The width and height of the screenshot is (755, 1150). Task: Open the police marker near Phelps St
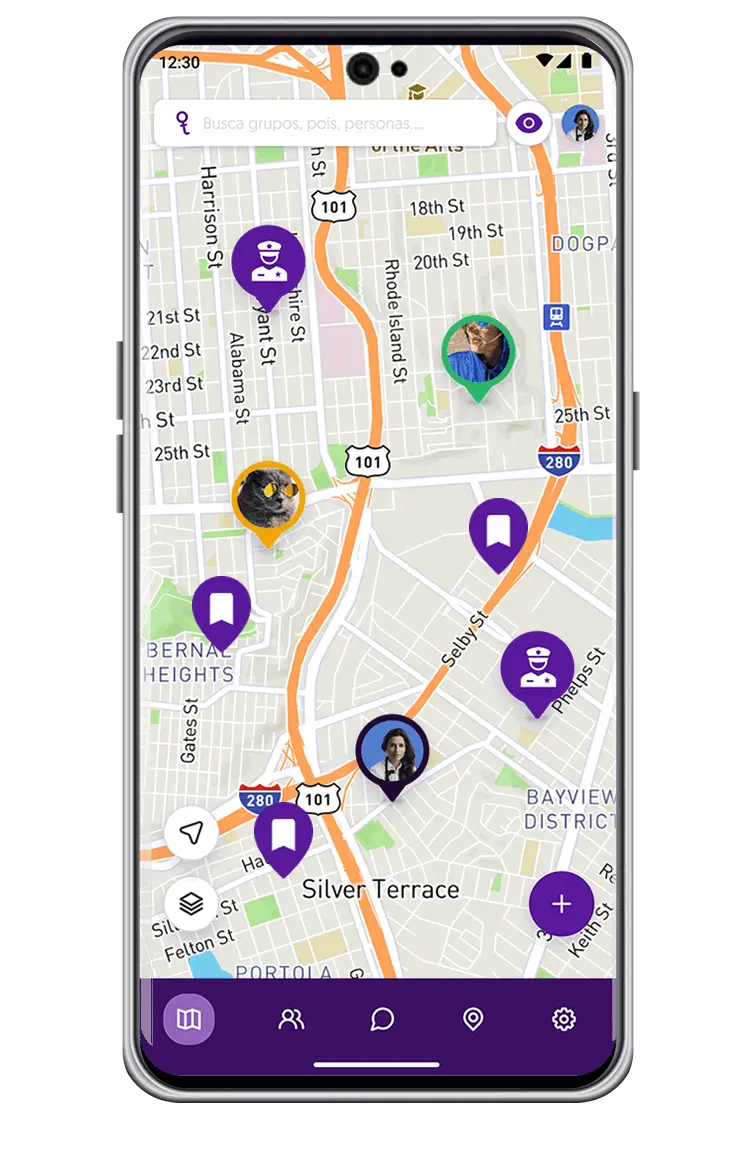pyautogui.click(x=537, y=667)
